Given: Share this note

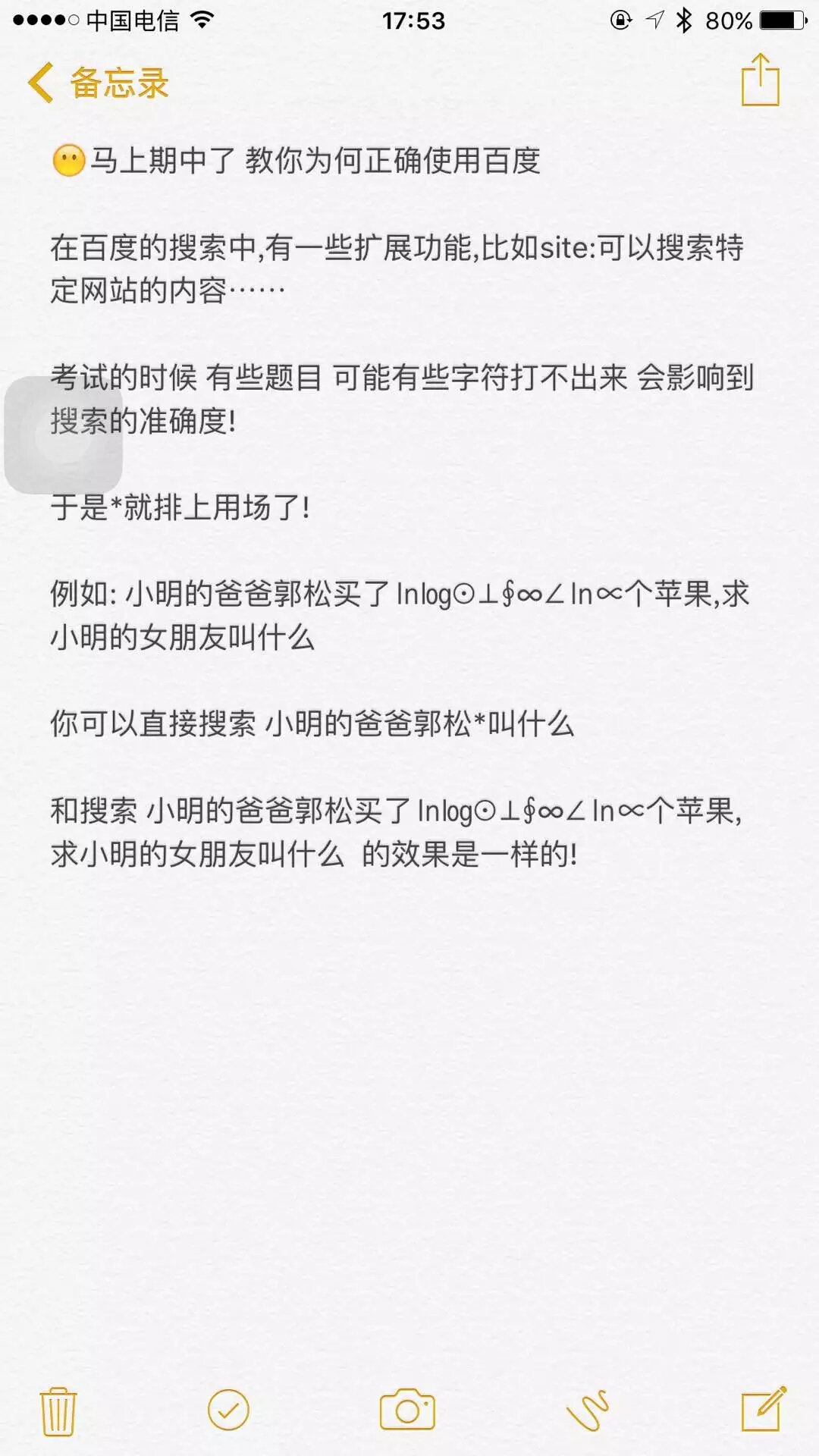Looking at the screenshot, I should tap(760, 80).
